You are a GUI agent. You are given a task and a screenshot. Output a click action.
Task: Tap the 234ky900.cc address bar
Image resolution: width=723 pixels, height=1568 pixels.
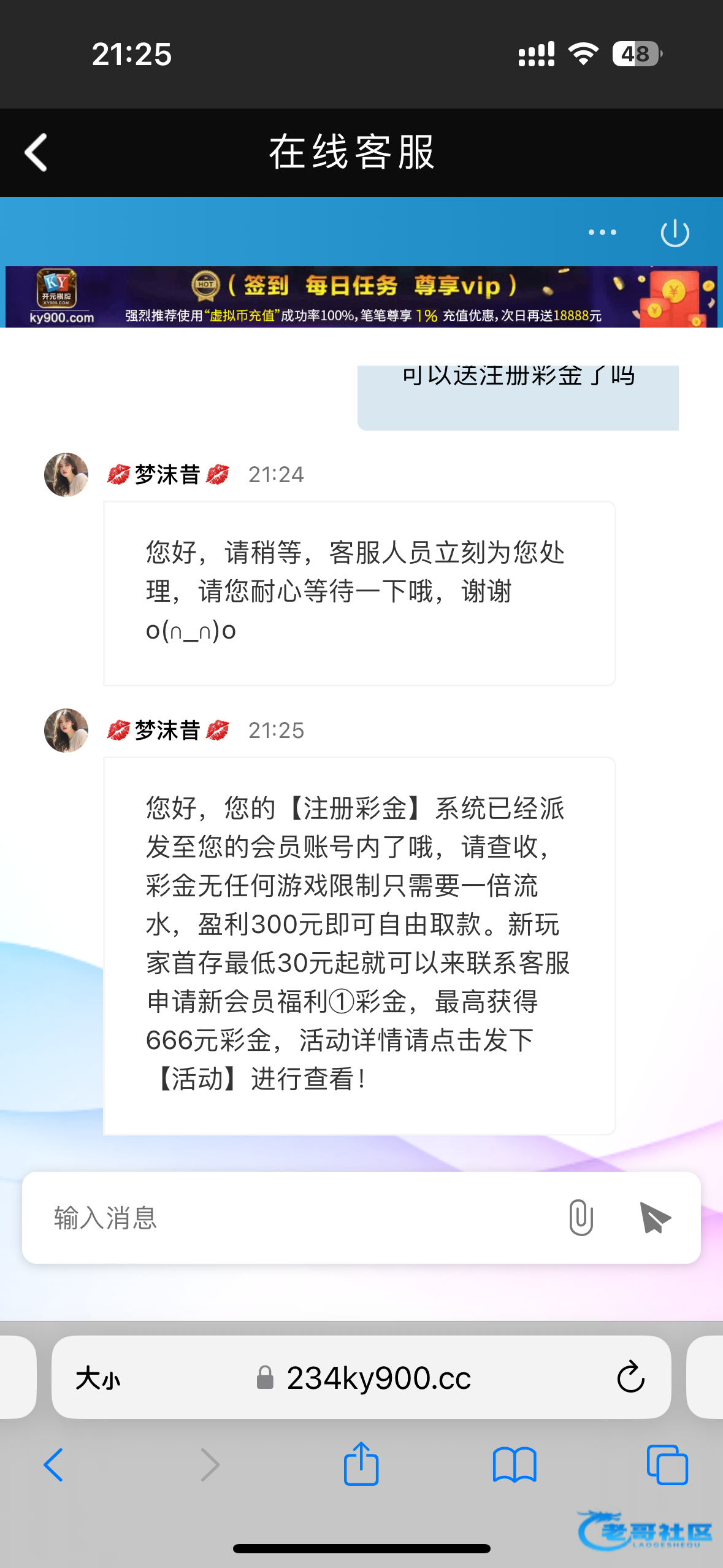361,1378
